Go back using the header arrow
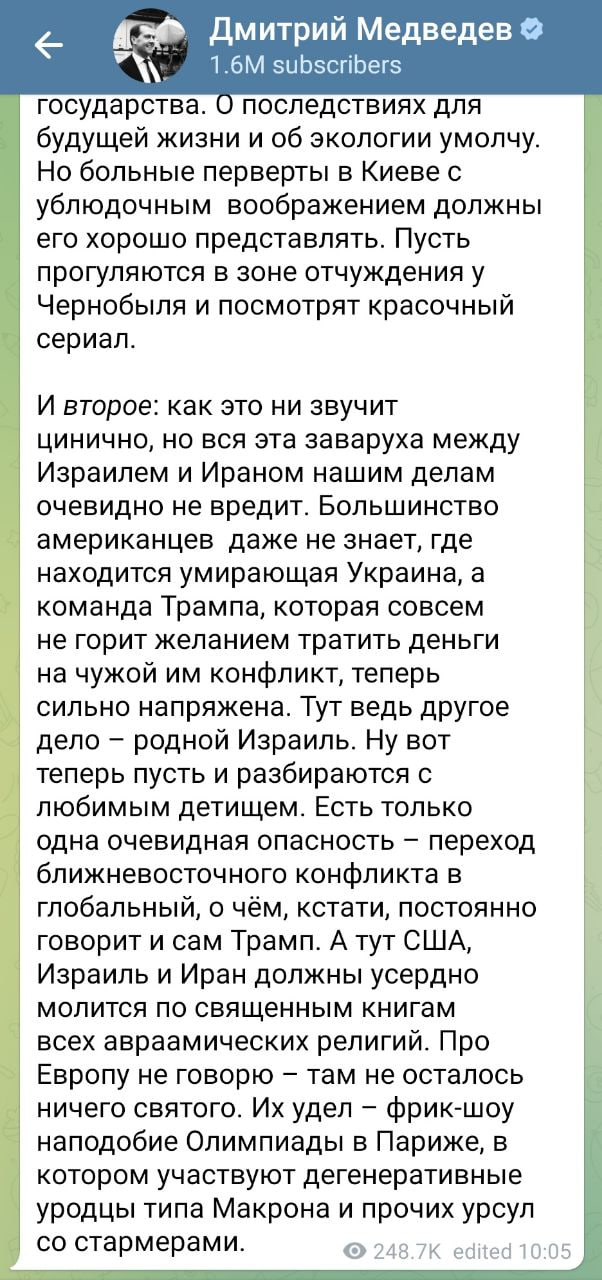The height and width of the screenshot is (1280, 602). tap(48, 45)
